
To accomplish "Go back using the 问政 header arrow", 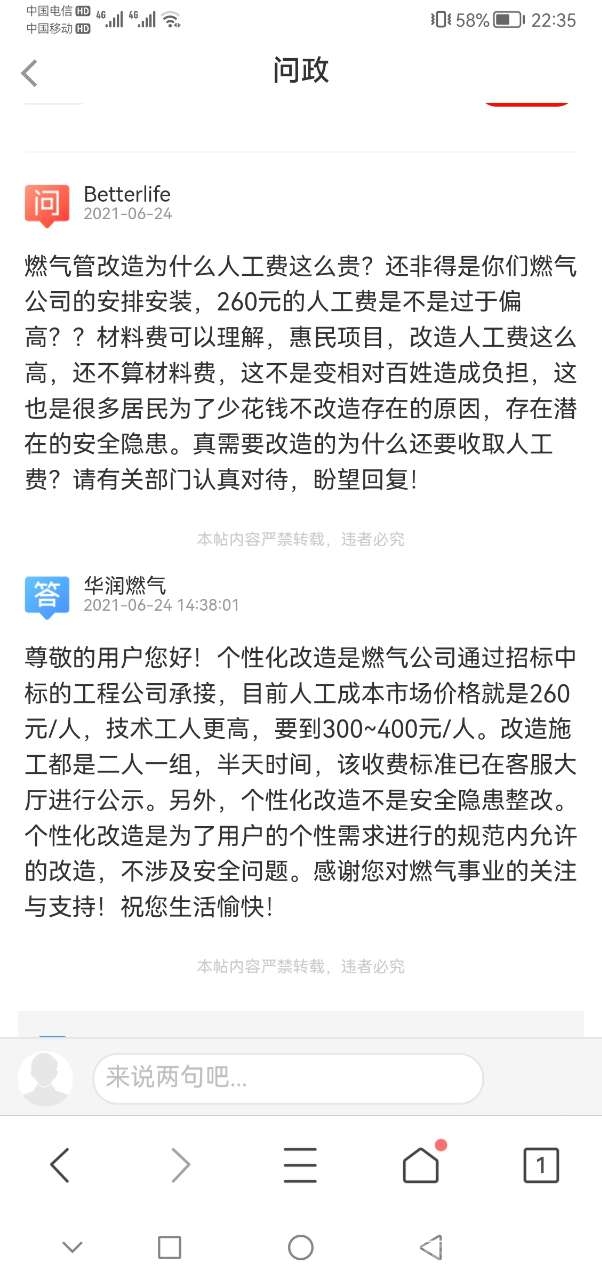I will click(29, 72).
